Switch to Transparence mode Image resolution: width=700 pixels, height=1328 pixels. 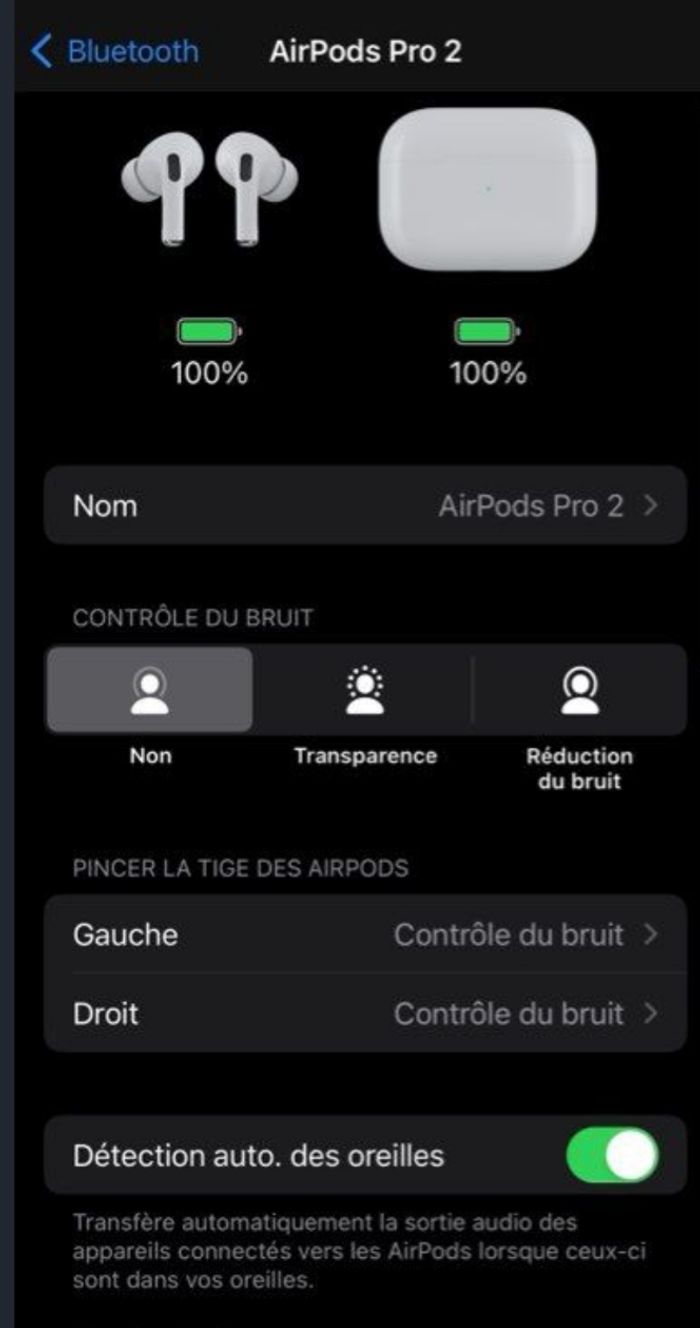[365, 690]
